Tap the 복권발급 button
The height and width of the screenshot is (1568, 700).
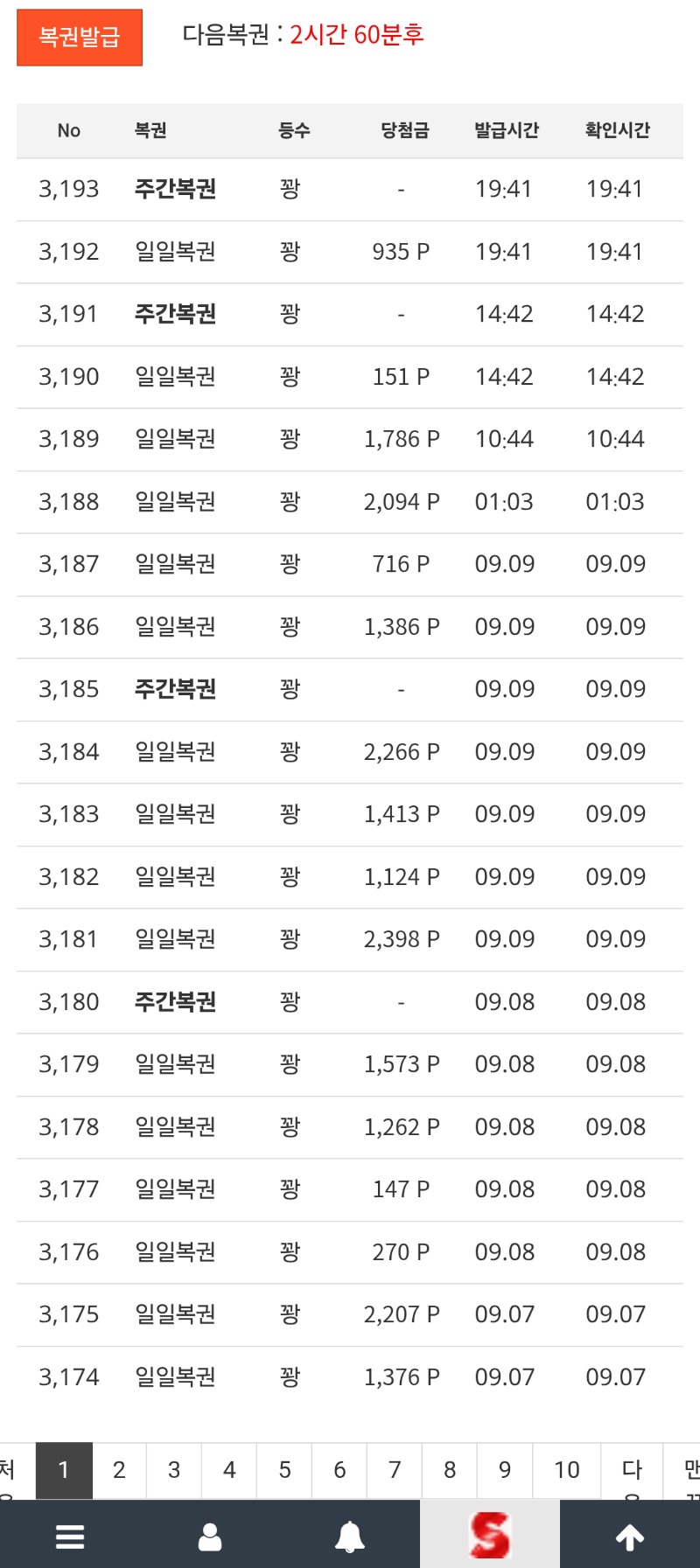tap(80, 38)
